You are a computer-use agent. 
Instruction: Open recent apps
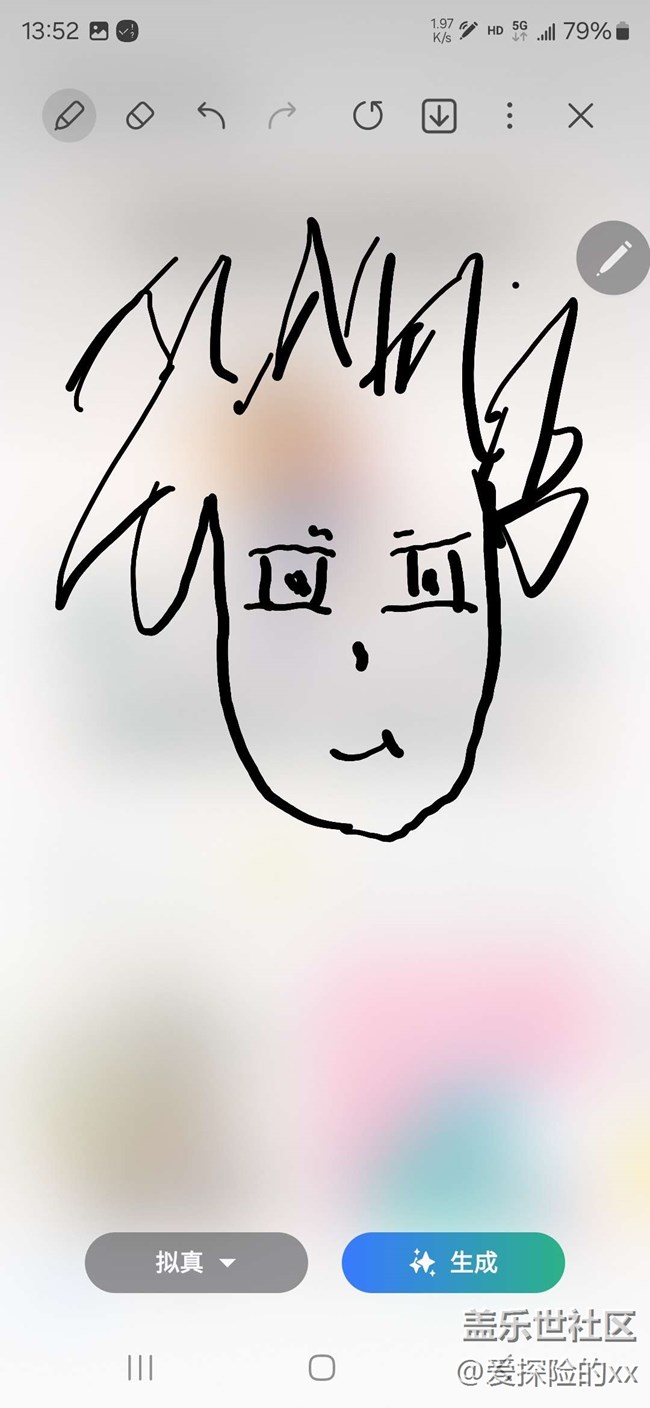[x=140, y=1368]
